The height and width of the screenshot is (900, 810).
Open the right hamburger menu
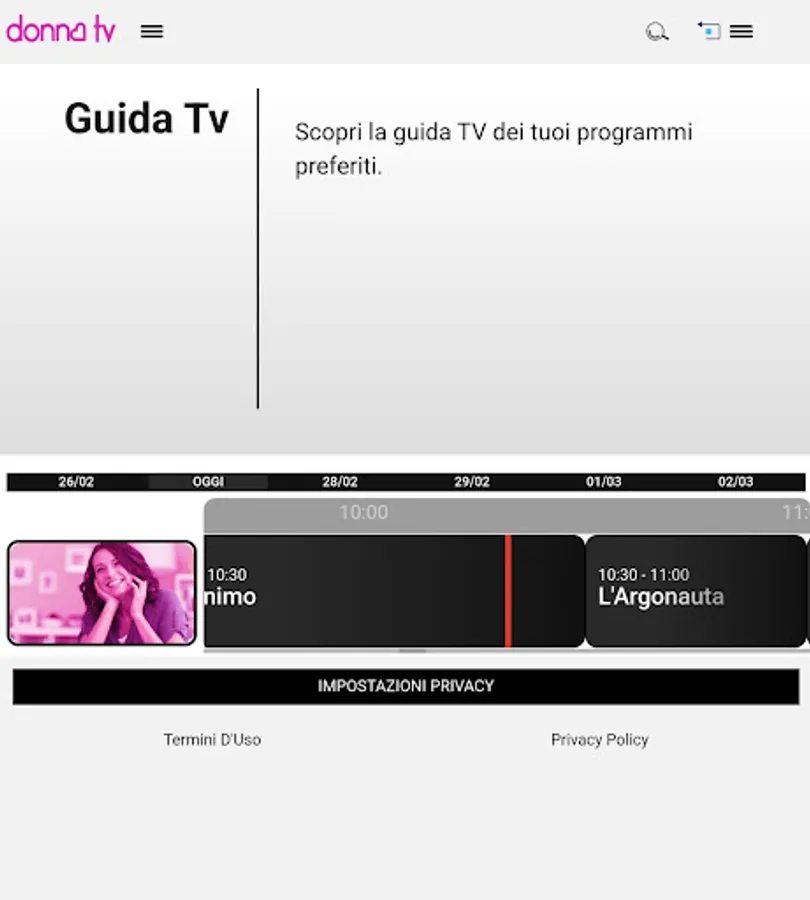click(x=742, y=31)
